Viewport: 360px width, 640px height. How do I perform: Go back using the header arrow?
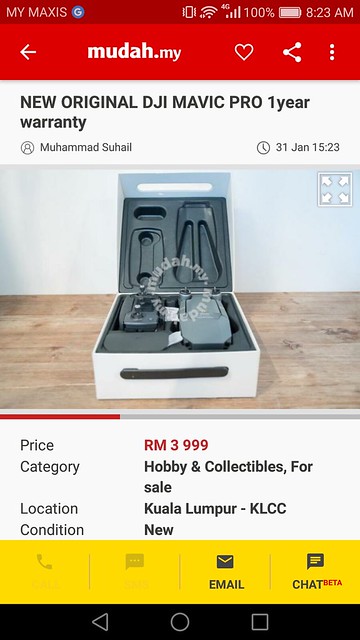click(x=28, y=52)
